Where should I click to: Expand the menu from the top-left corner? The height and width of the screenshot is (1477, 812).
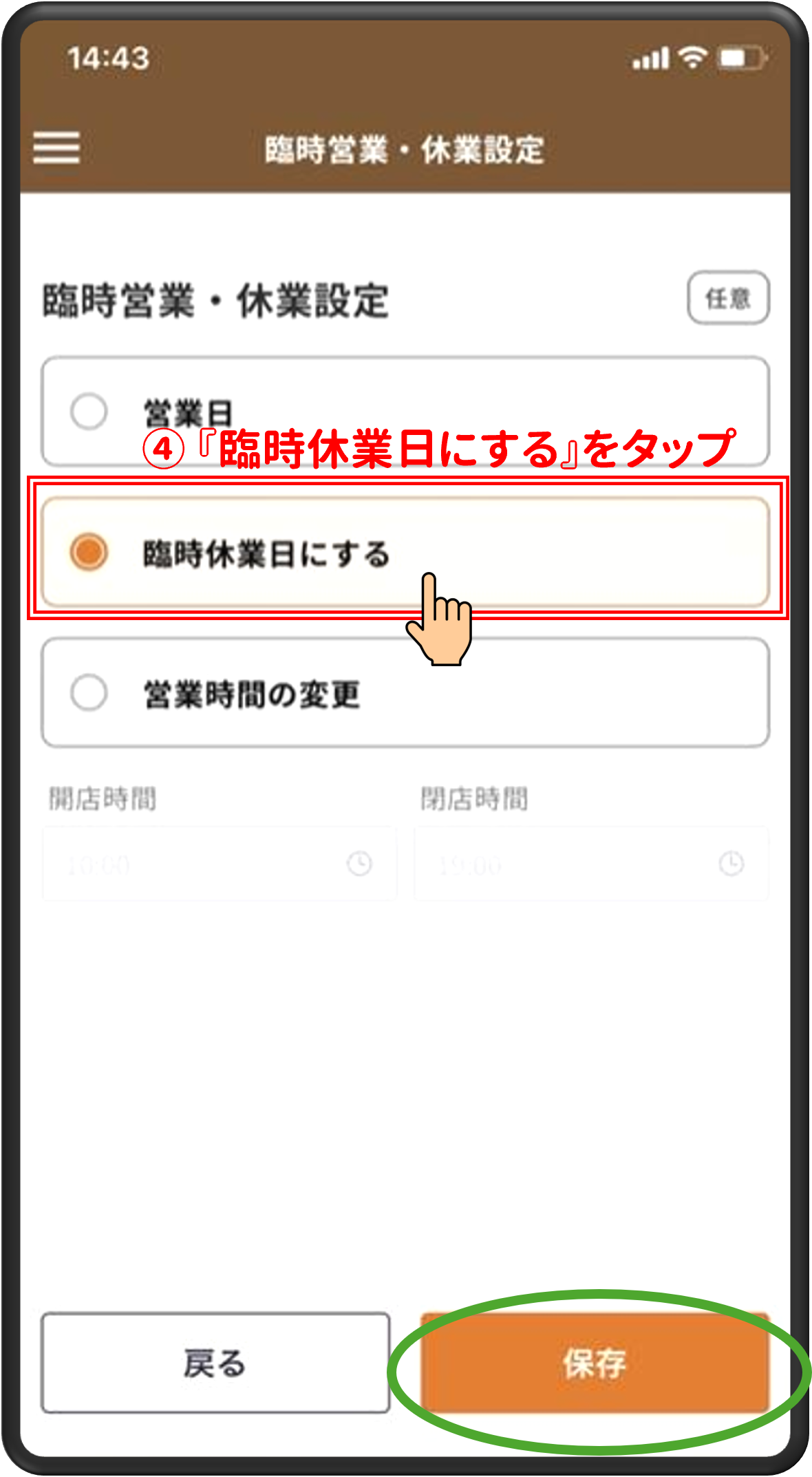click(56, 148)
